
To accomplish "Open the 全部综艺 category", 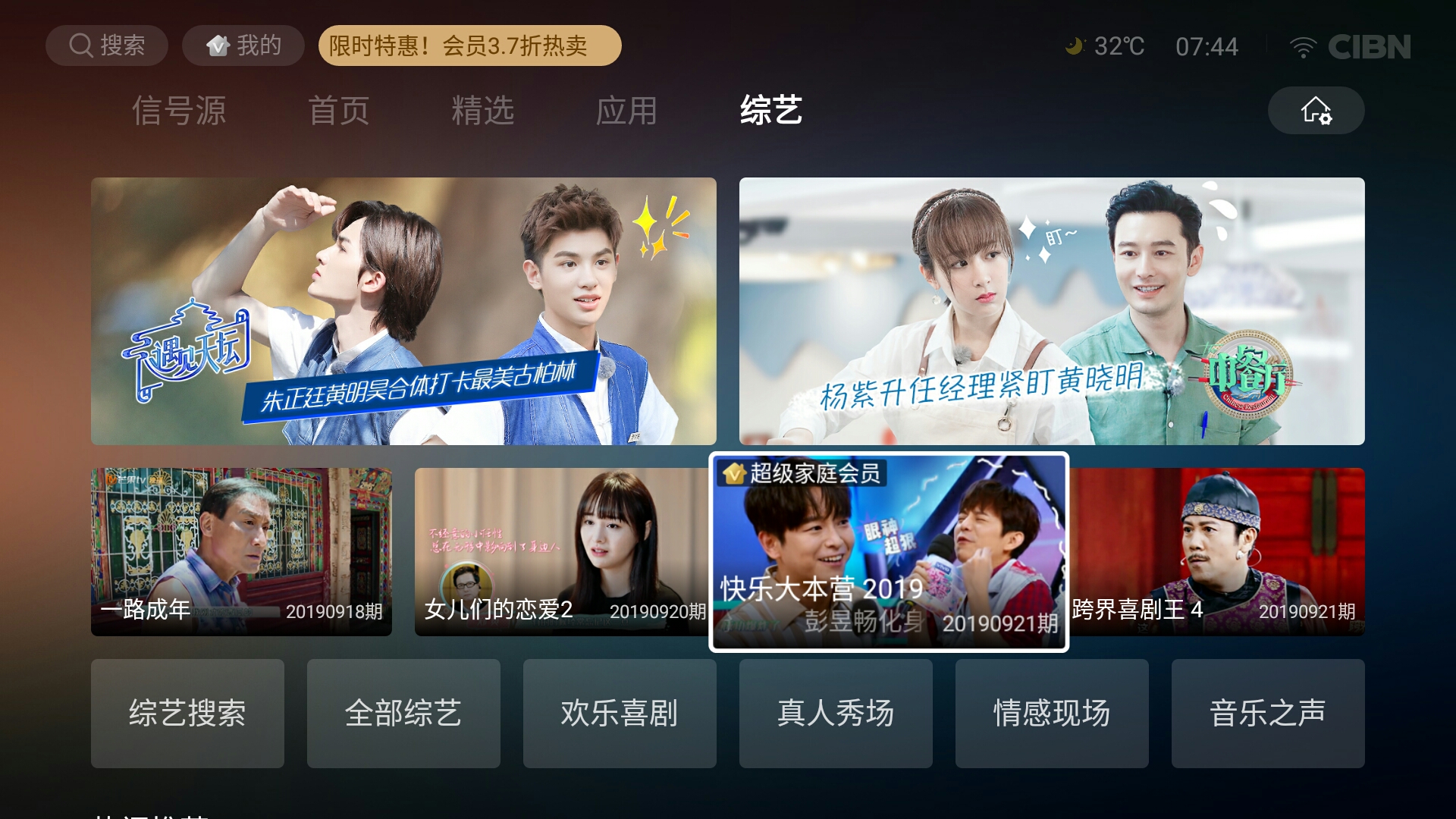I will (x=403, y=713).
